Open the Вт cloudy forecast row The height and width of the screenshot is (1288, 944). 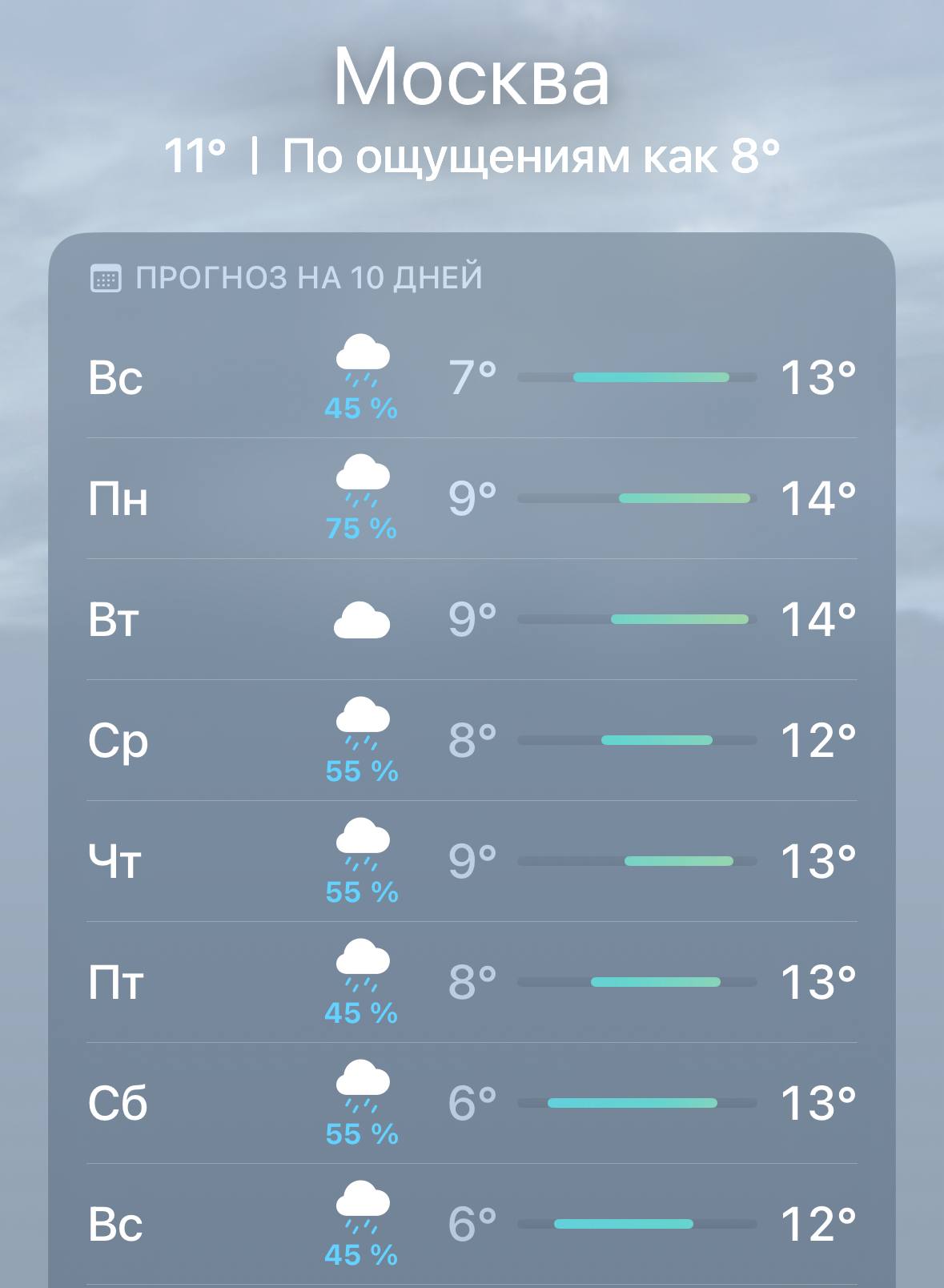[x=472, y=619]
